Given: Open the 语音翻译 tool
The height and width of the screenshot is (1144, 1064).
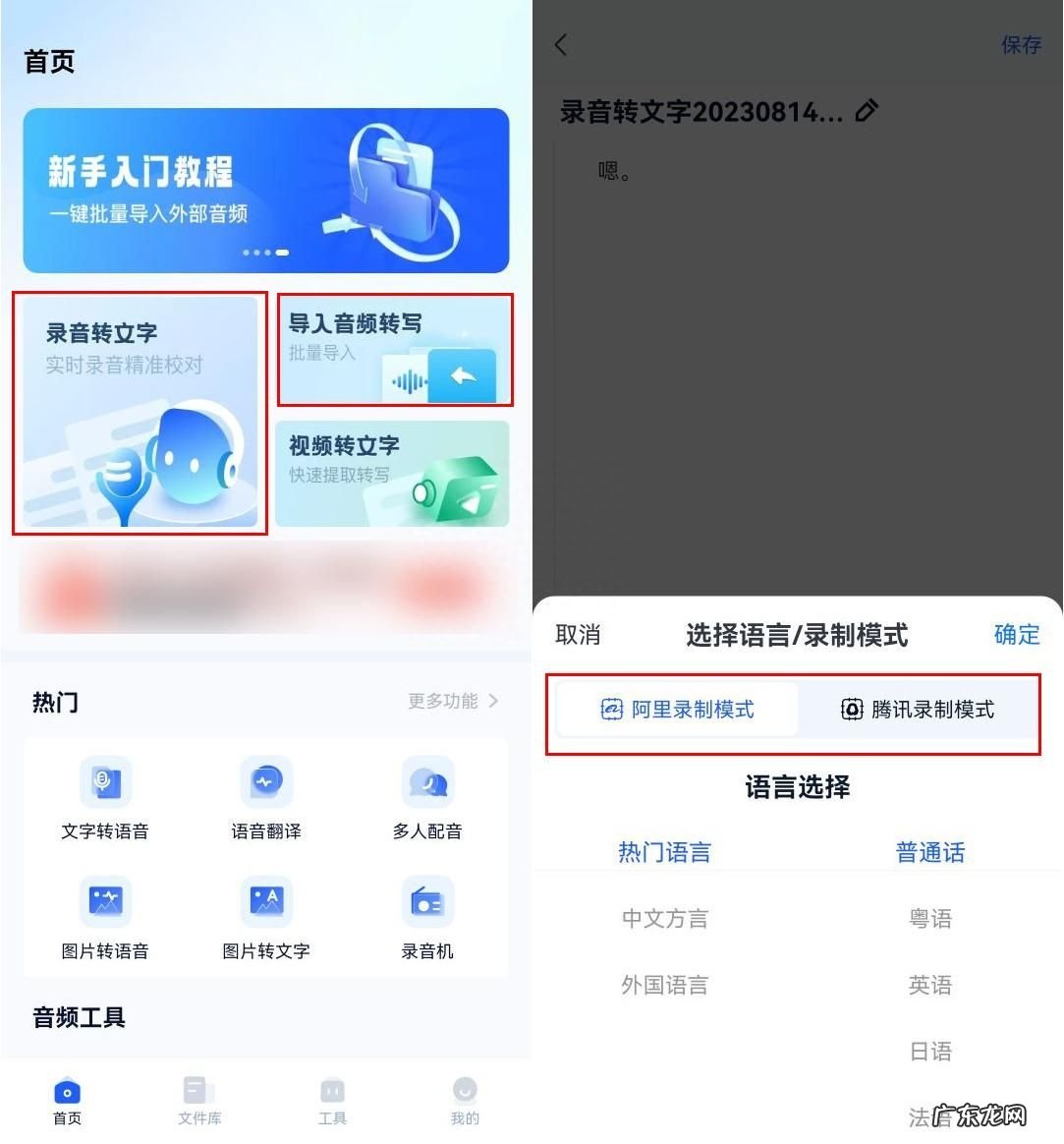Looking at the screenshot, I should coord(266,798).
